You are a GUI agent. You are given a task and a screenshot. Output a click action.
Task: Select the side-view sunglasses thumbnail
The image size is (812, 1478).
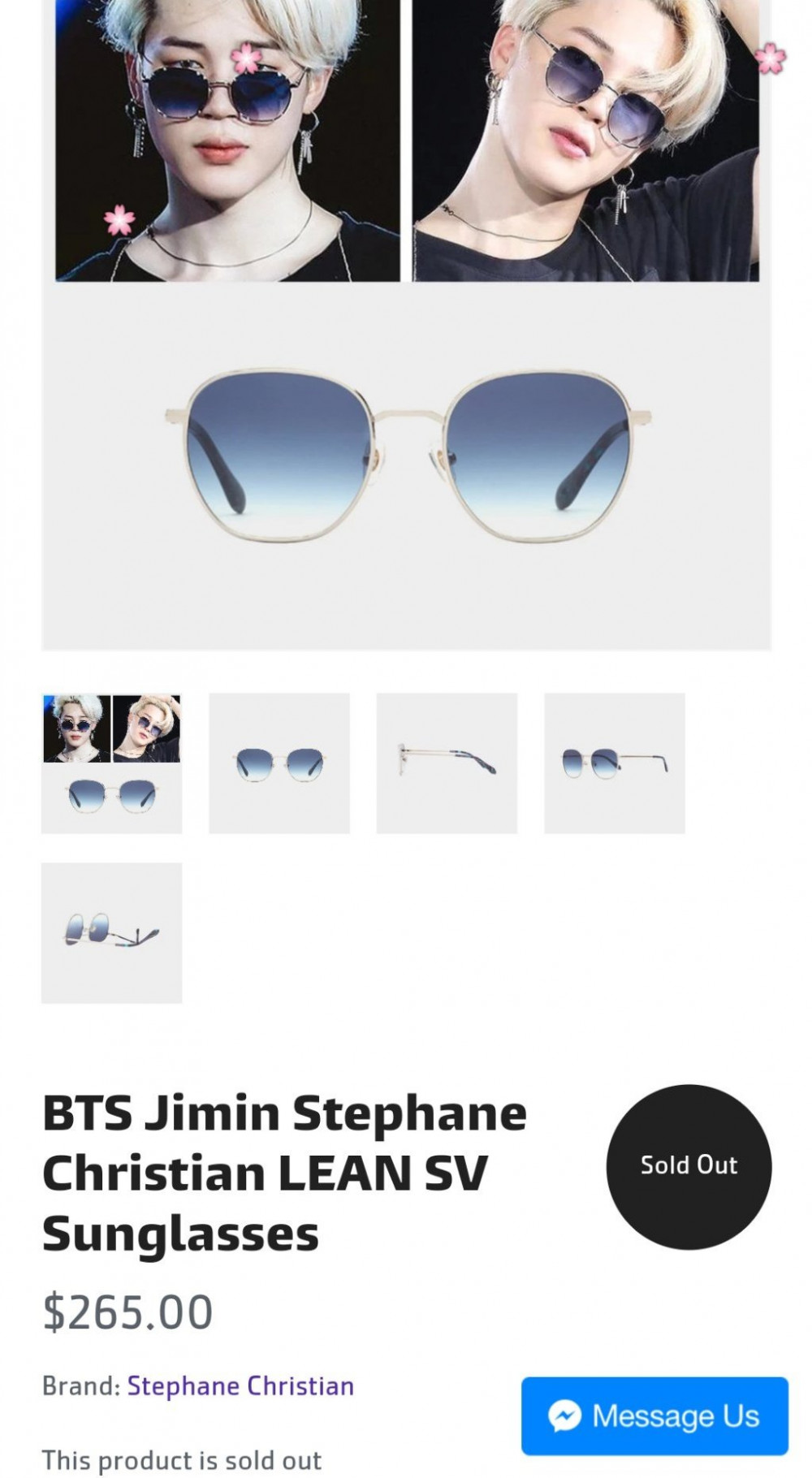point(447,763)
